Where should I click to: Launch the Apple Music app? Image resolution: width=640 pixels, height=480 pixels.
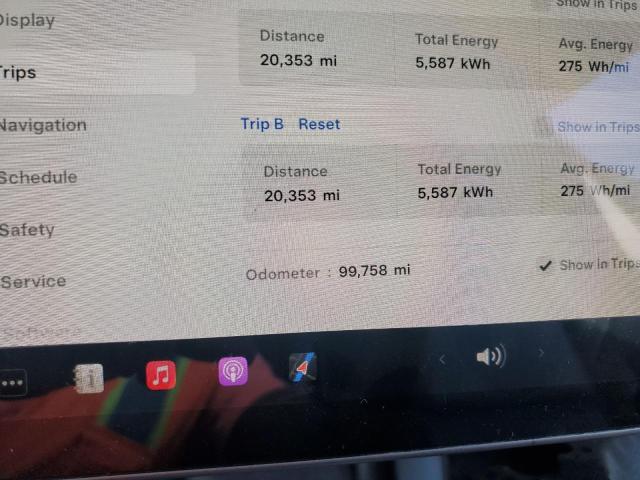coord(161,375)
